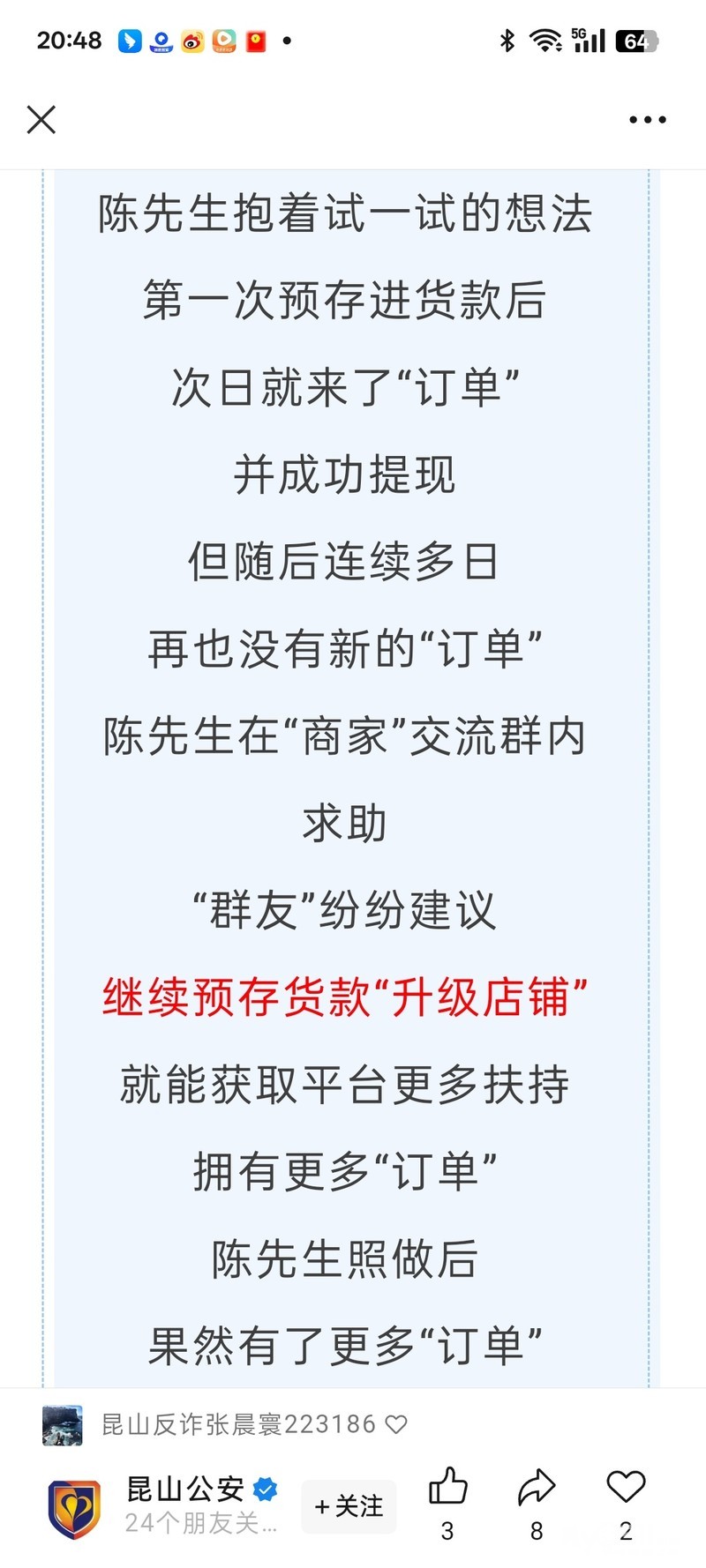Open comment by 昆山反诈张晨寰223186
This screenshot has height=1568, width=706.
point(225,1424)
